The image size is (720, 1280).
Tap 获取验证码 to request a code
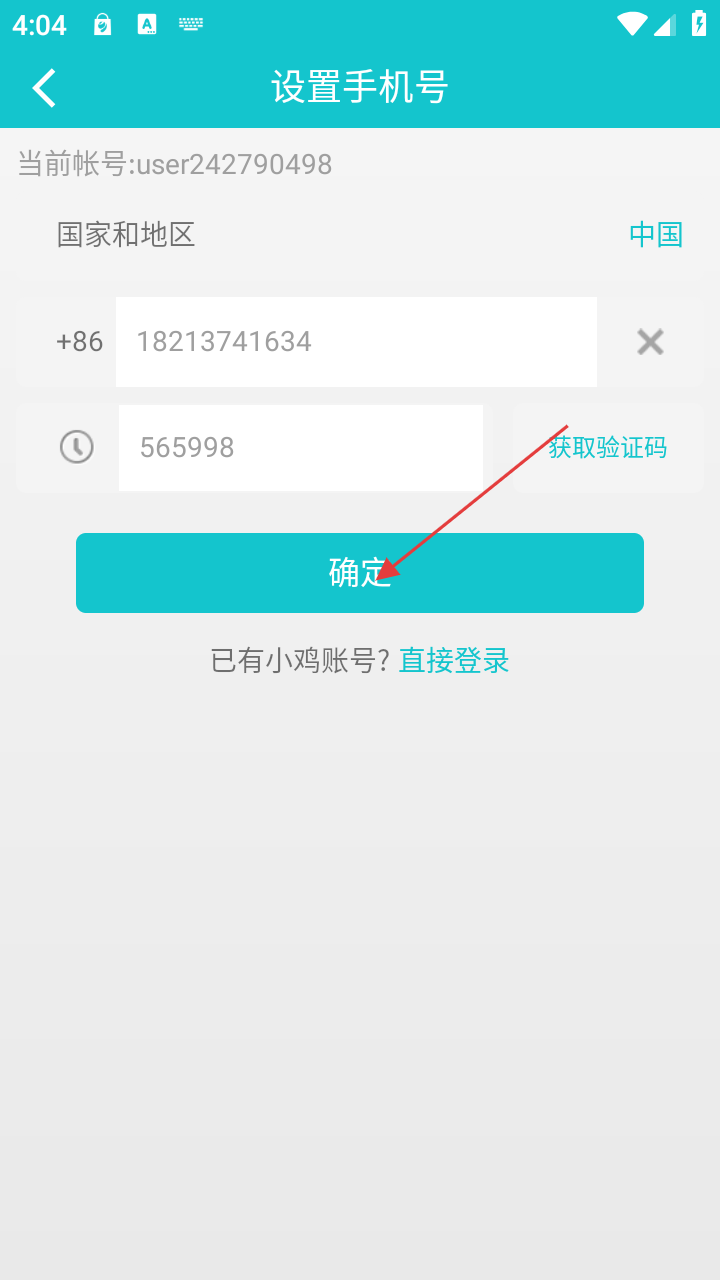coord(608,448)
